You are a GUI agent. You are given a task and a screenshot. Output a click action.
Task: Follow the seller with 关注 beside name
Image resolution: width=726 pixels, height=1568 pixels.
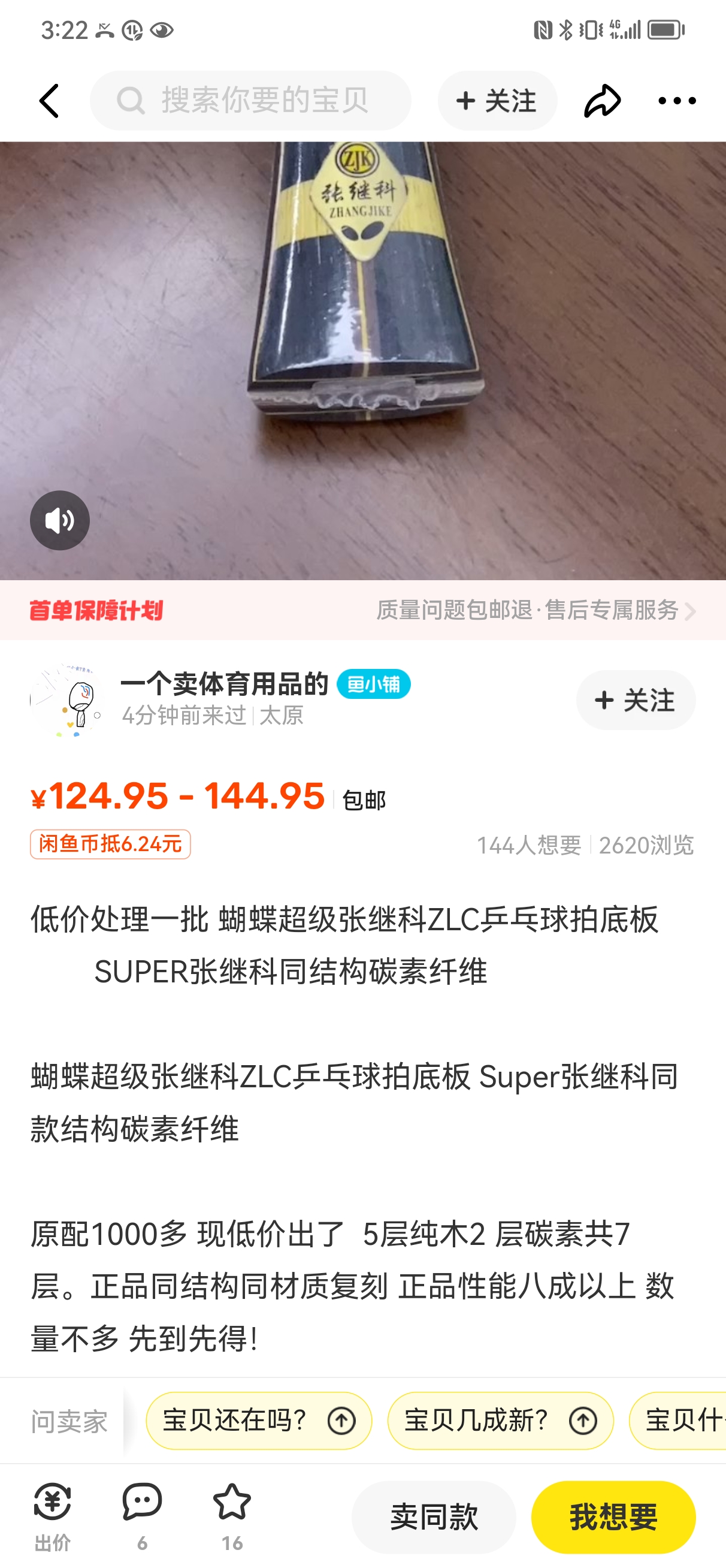click(x=636, y=700)
